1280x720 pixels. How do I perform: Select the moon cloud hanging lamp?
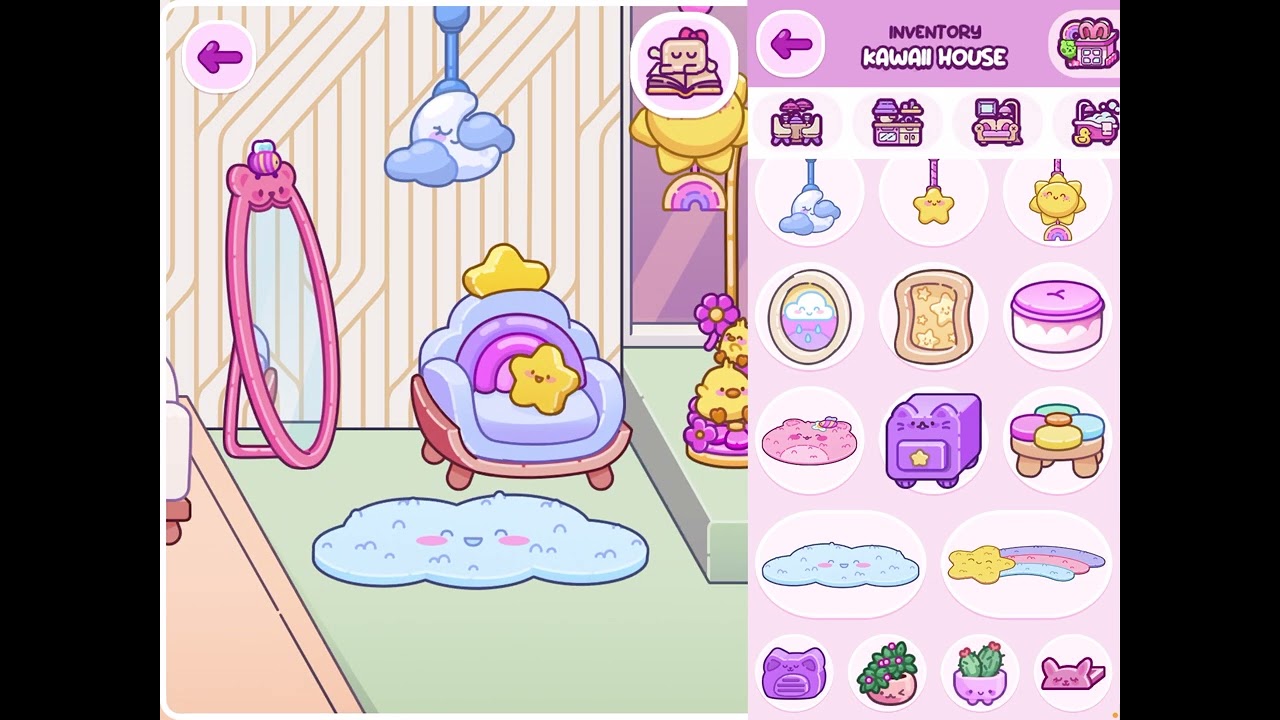pyautogui.click(x=809, y=200)
